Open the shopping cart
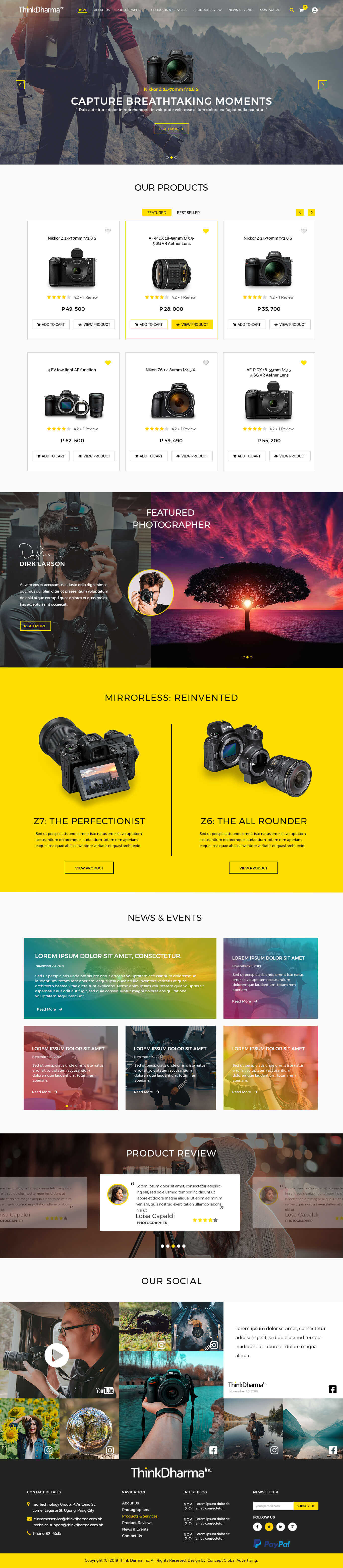The image size is (343, 1568). click(302, 10)
